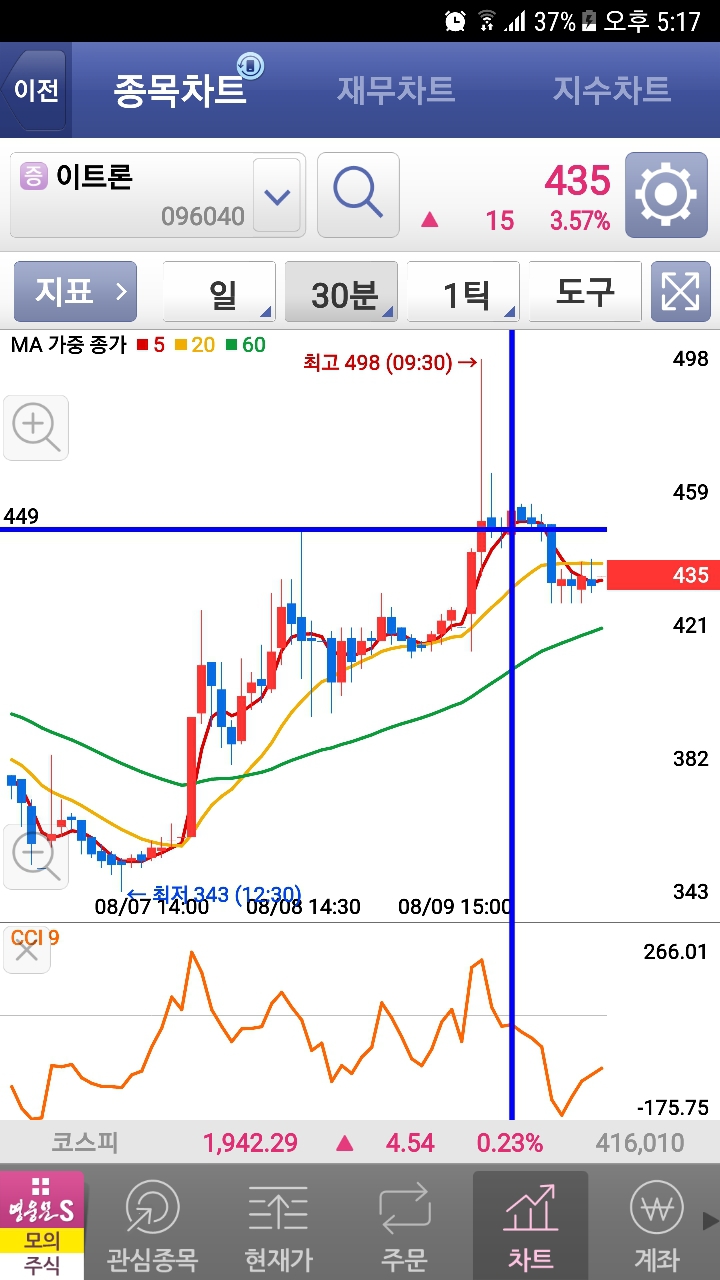720x1280 pixels.
Task: Open the 계좌 account tab
Action: (x=657, y=1225)
